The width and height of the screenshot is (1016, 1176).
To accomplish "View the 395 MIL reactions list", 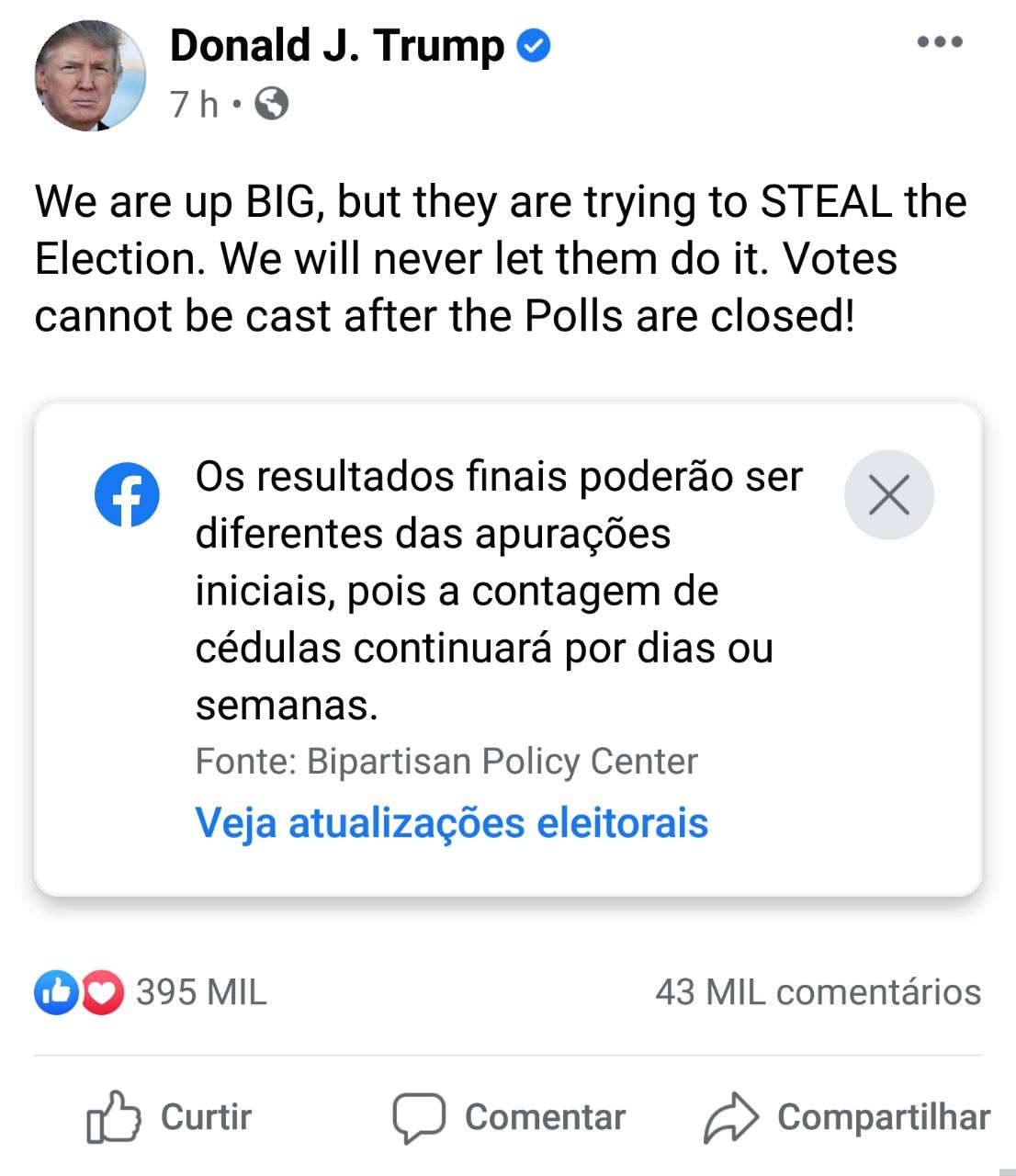I will coord(151,992).
